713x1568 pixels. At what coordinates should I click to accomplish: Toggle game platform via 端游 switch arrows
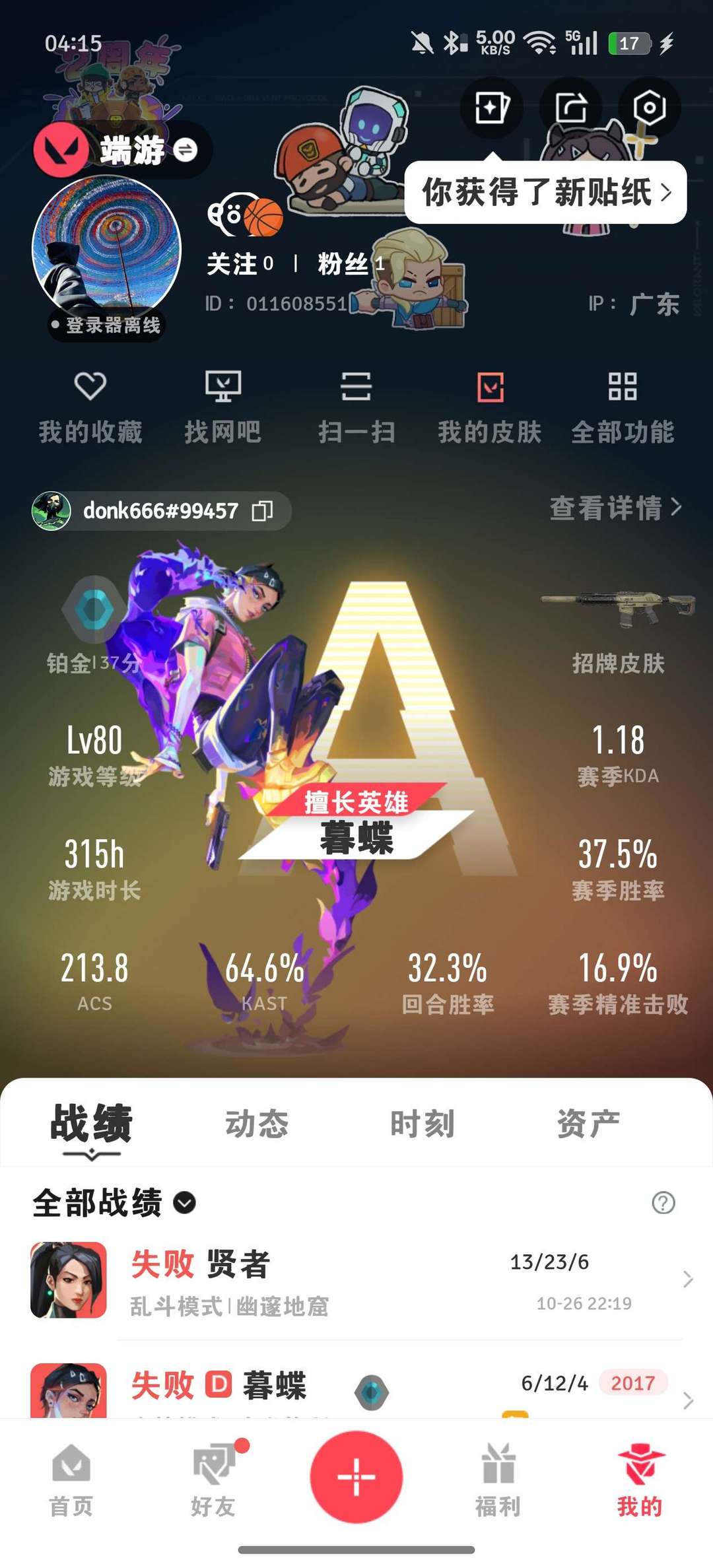(x=187, y=151)
